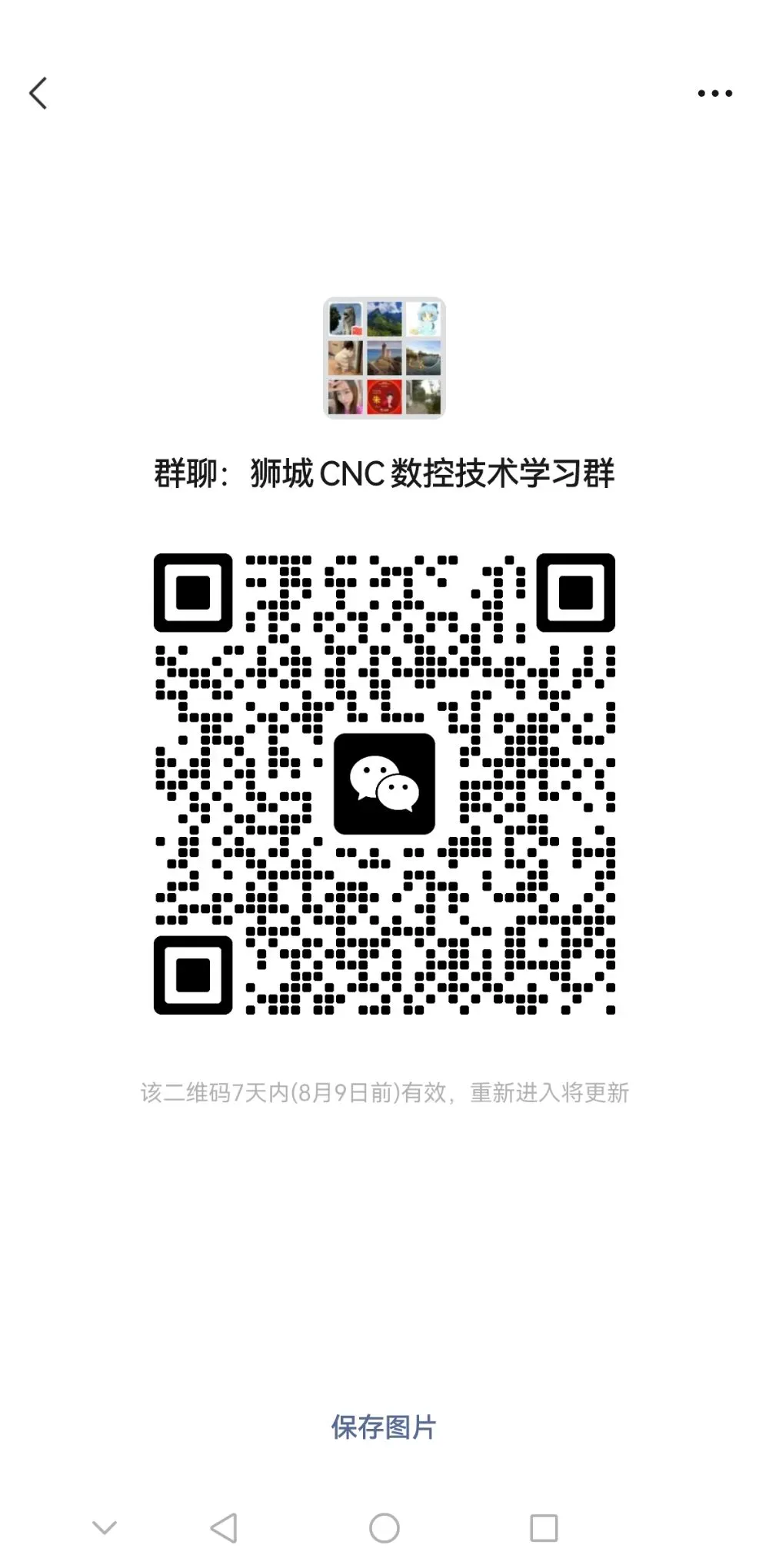Viewport: 769px width, 1568px height.
Task: Go to home via the circle button
Action: tap(384, 1528)
